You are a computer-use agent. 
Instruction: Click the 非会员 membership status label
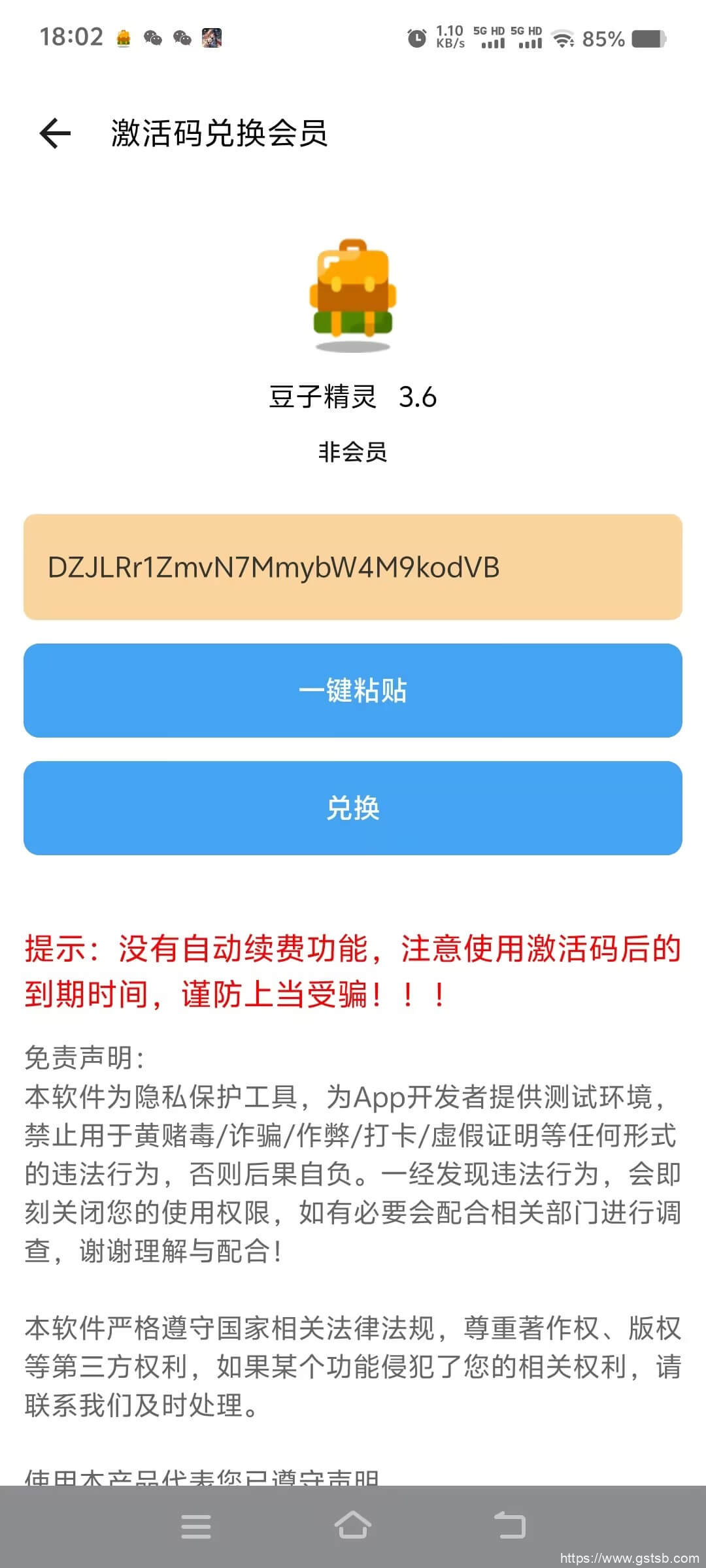[353, 453]
